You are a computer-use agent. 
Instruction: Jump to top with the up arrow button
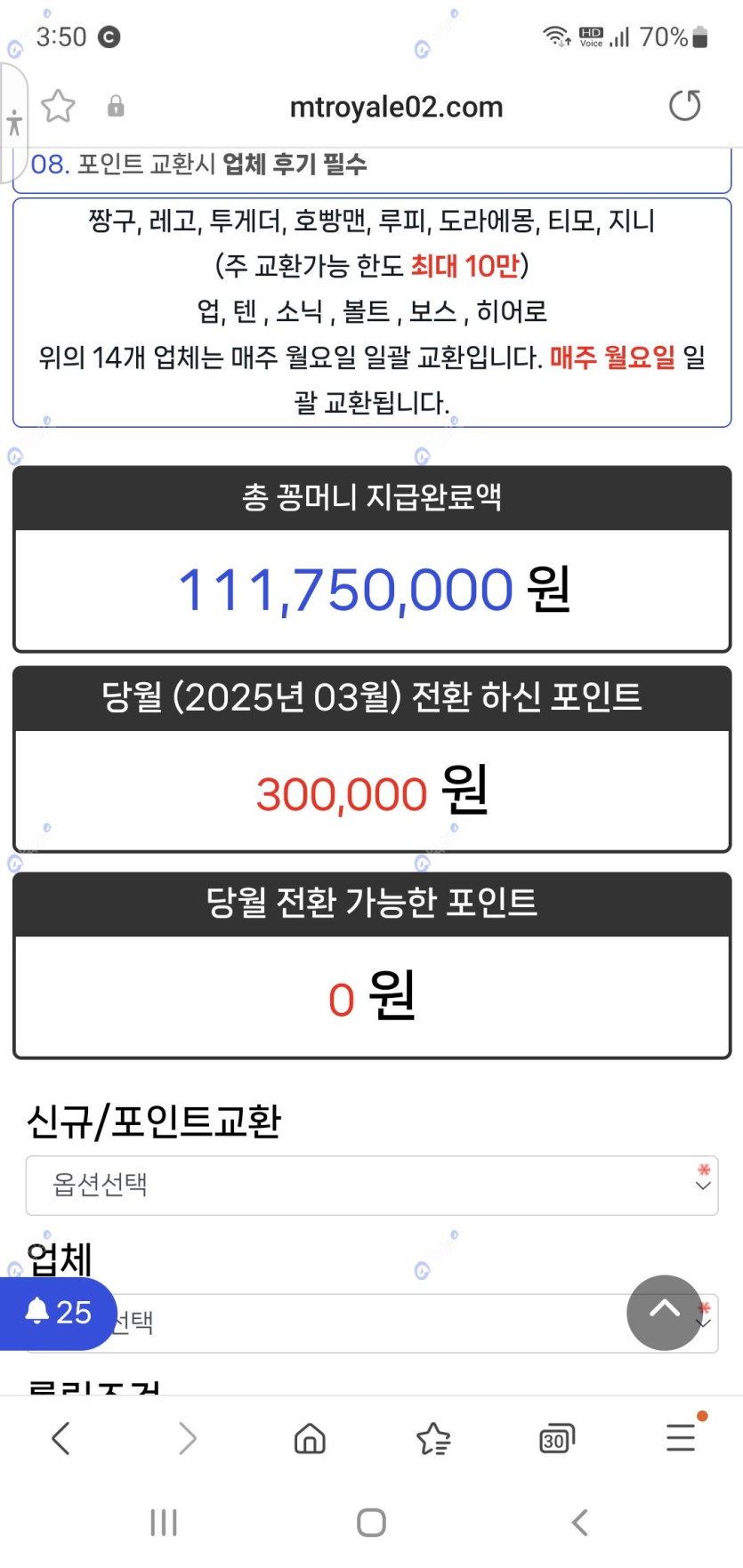coord(664,1312)
